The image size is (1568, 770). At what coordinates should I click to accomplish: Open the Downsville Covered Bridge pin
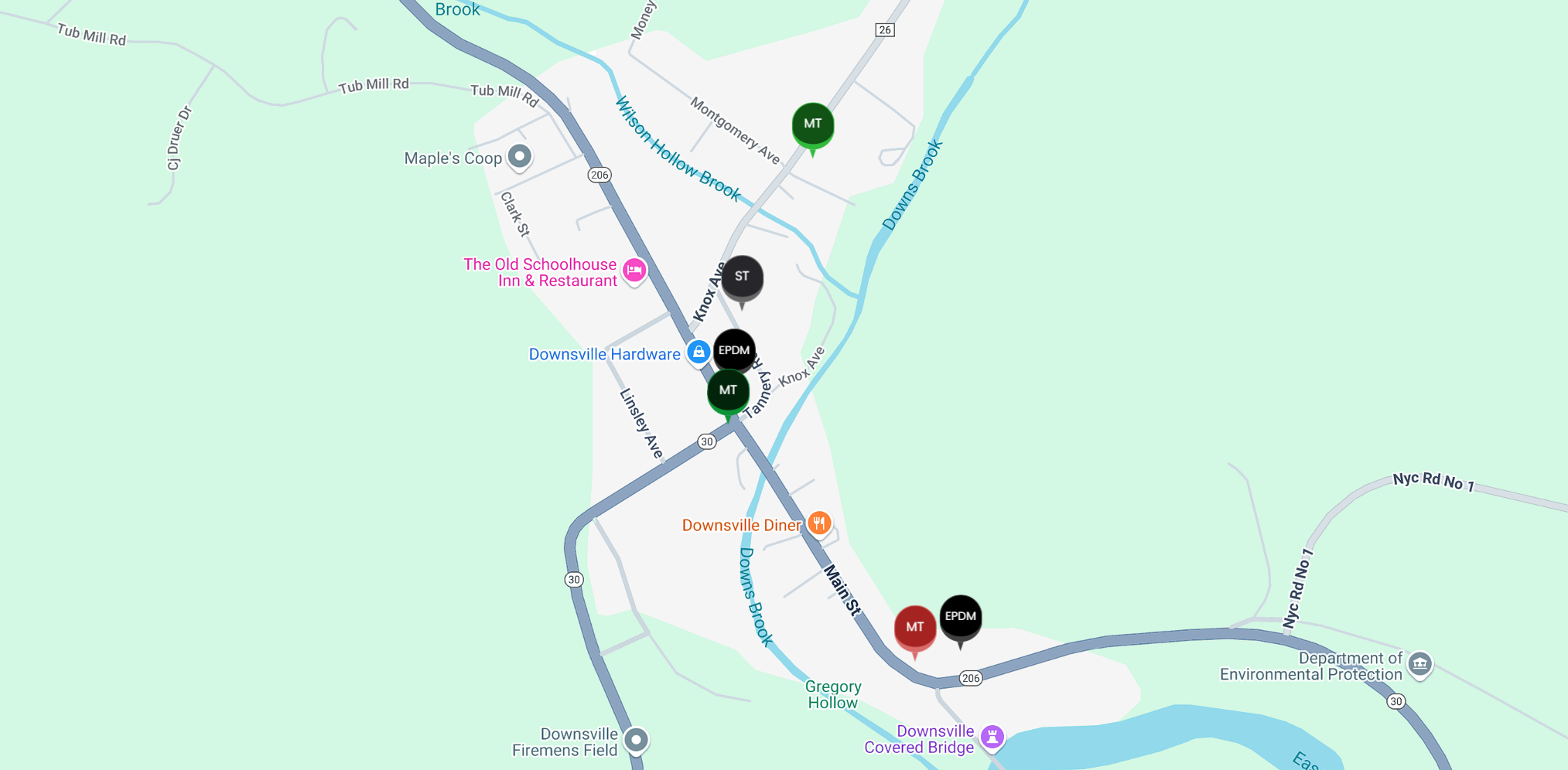coord(992,736)
